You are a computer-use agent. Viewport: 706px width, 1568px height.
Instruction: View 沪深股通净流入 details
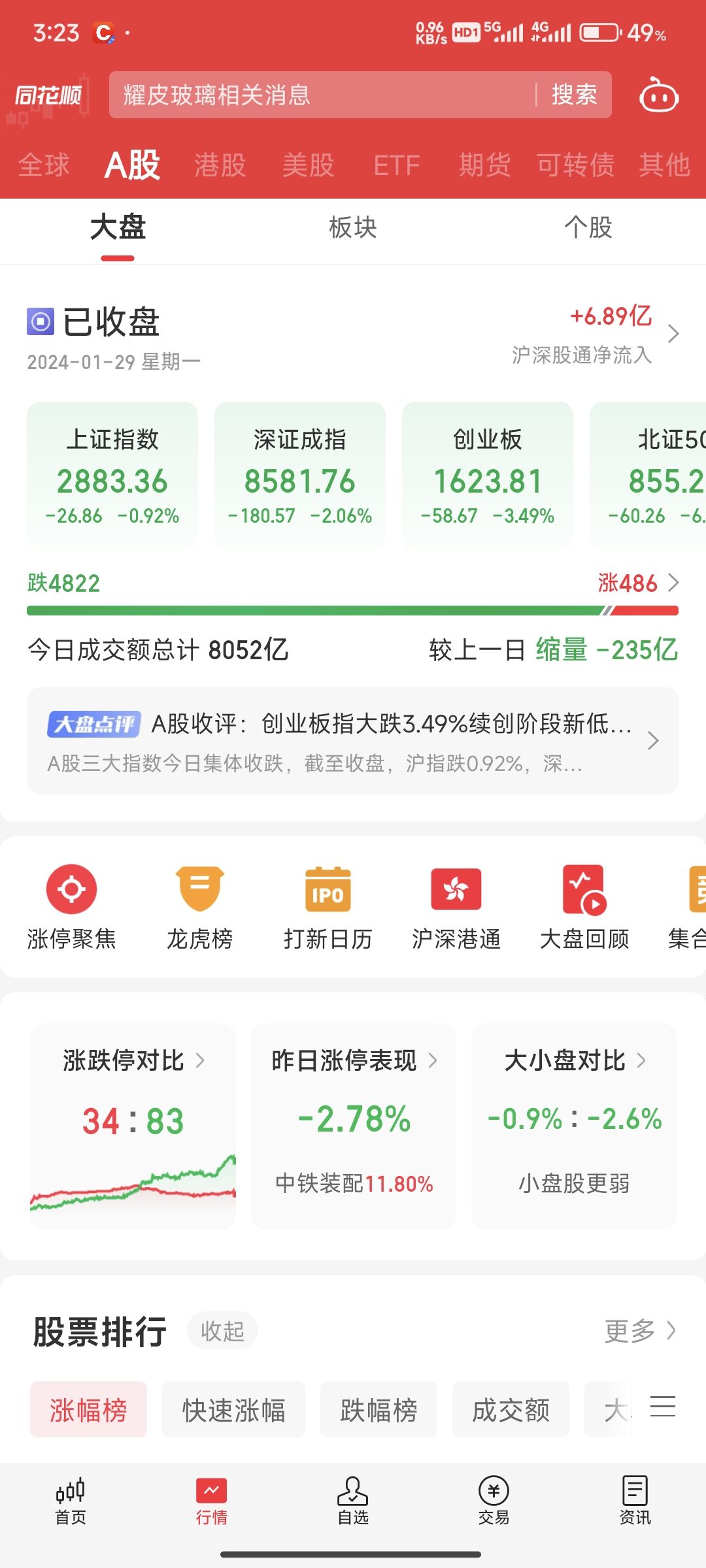coord(595,335)
